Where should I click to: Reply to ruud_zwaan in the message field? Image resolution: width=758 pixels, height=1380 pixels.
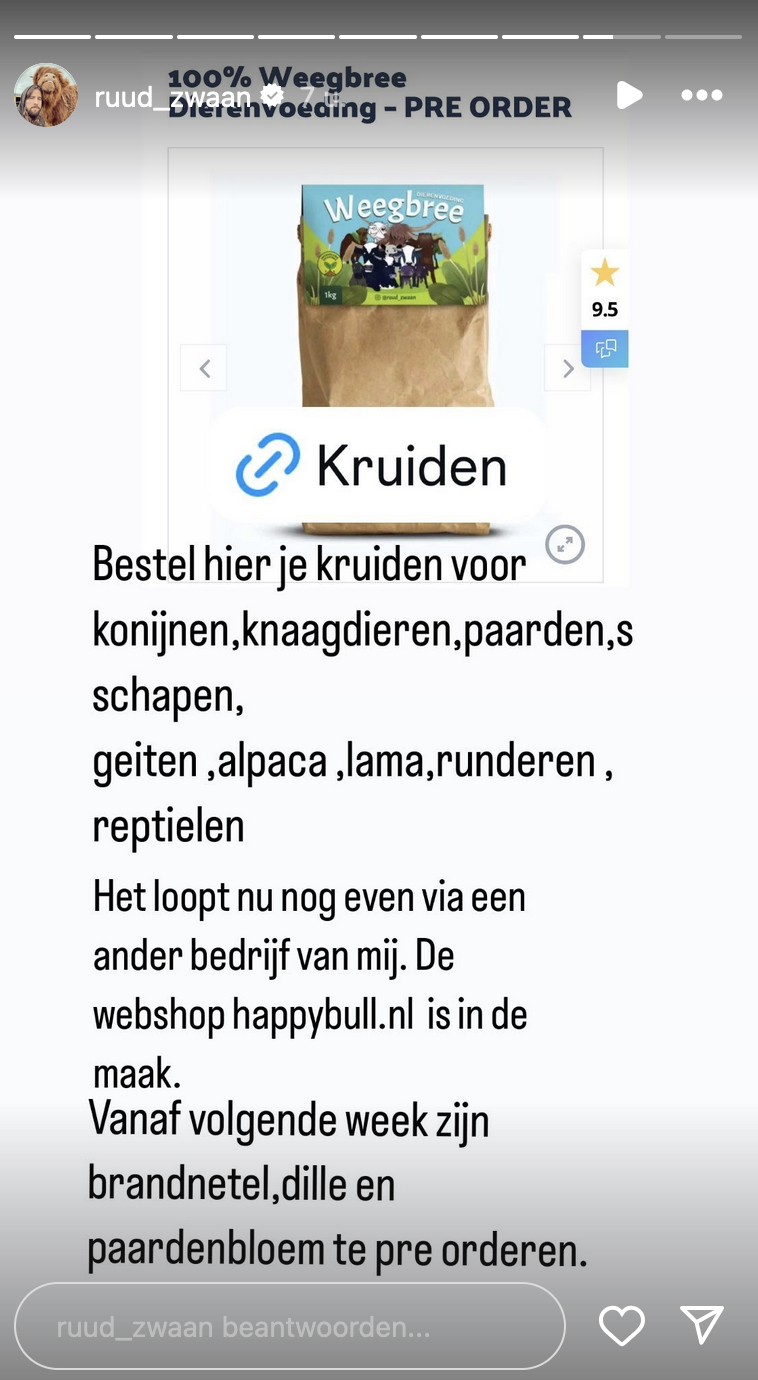(290, 1326)
